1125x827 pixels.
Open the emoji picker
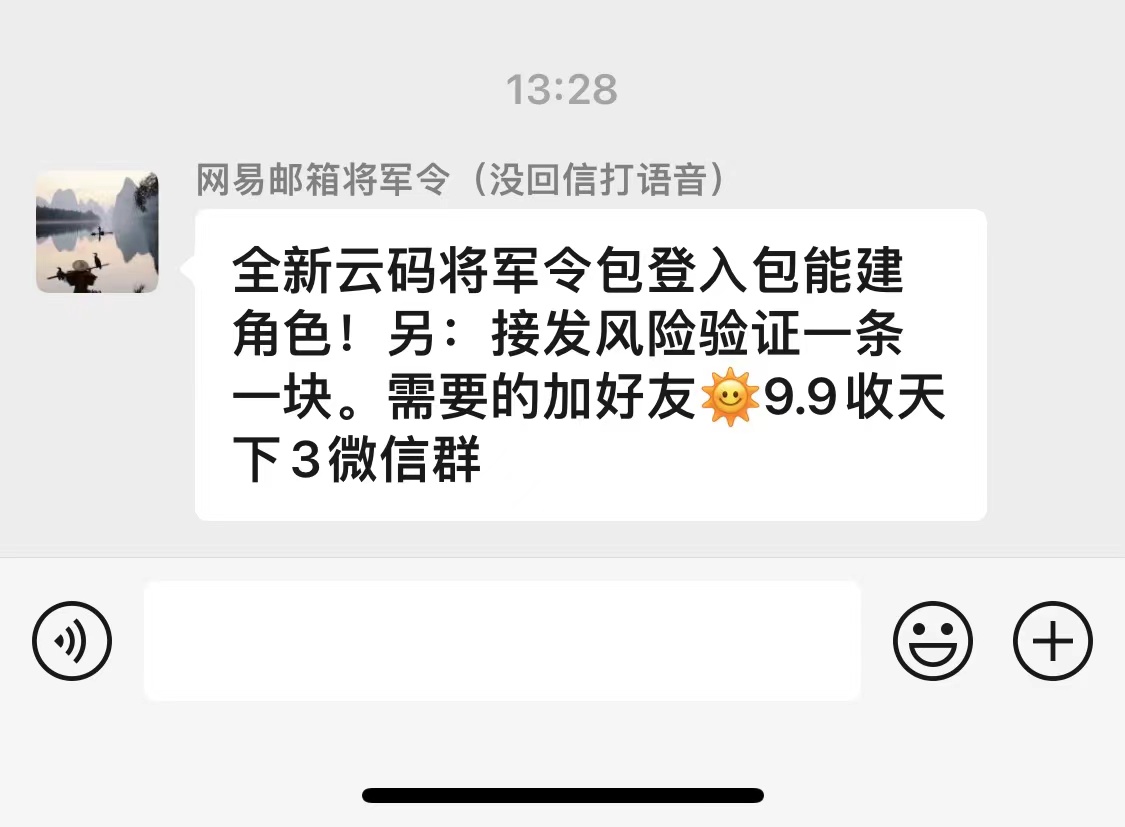(x=932, y=641)
